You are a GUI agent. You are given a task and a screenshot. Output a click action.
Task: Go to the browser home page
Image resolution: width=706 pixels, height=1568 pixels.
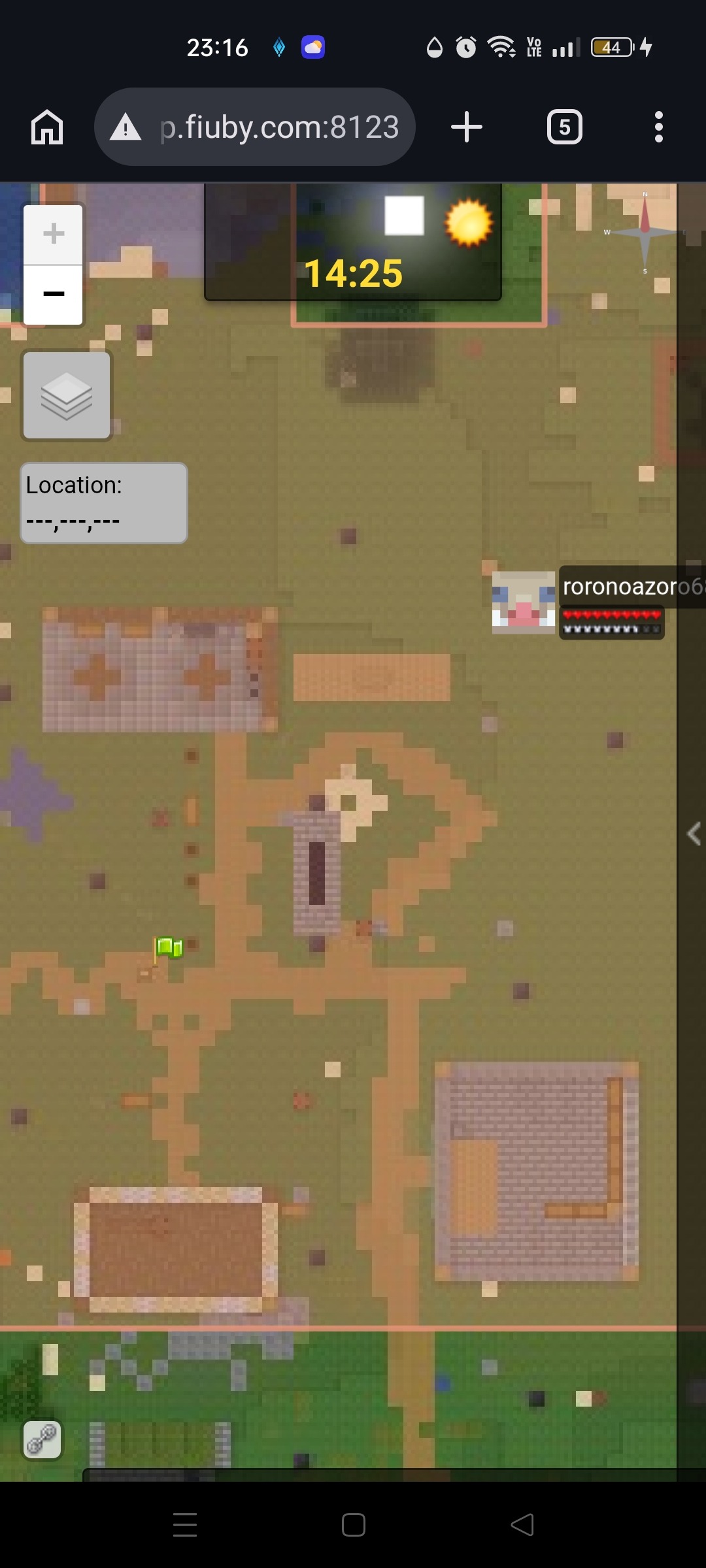(x=47, y=127)
